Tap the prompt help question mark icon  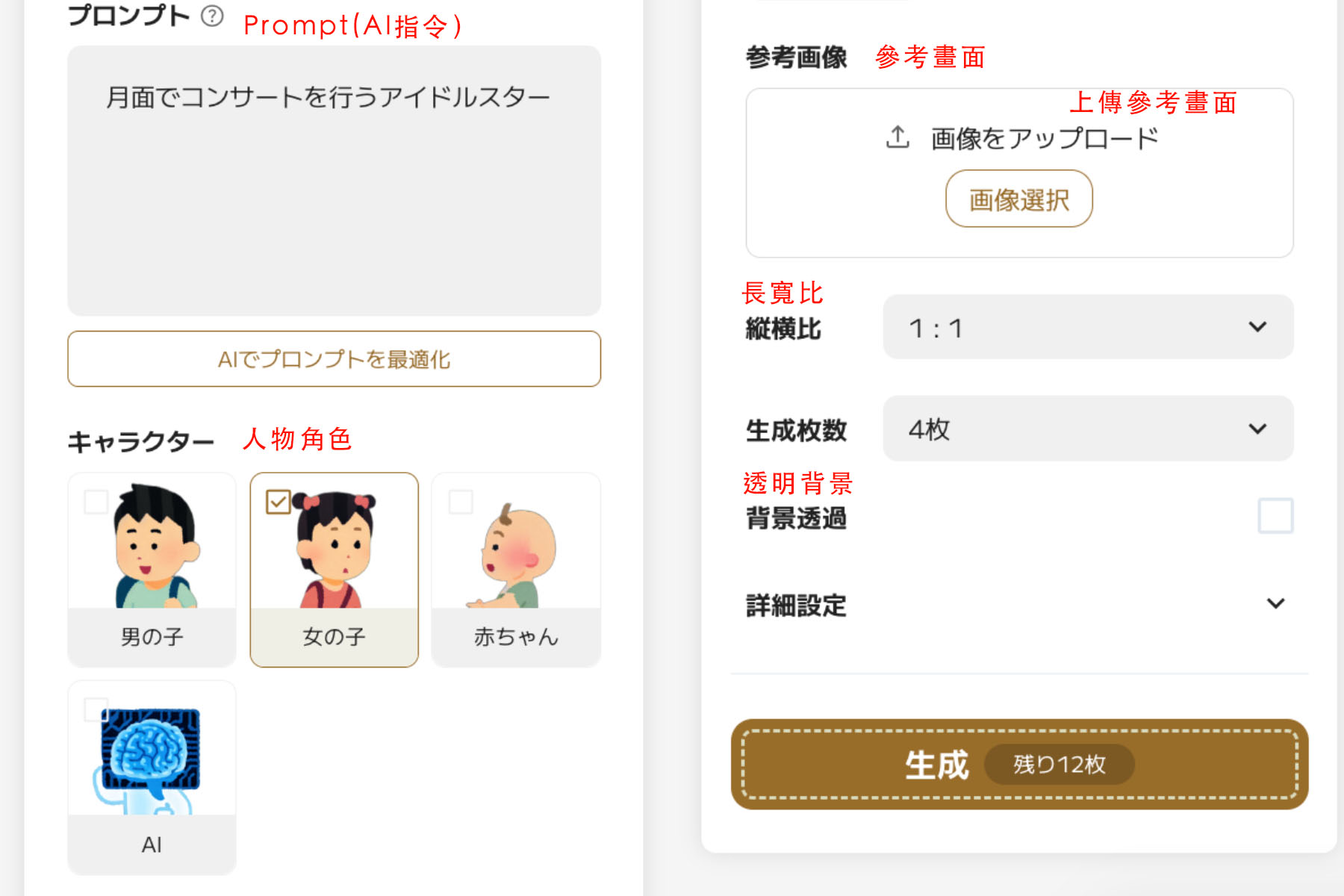coord(212,16)
